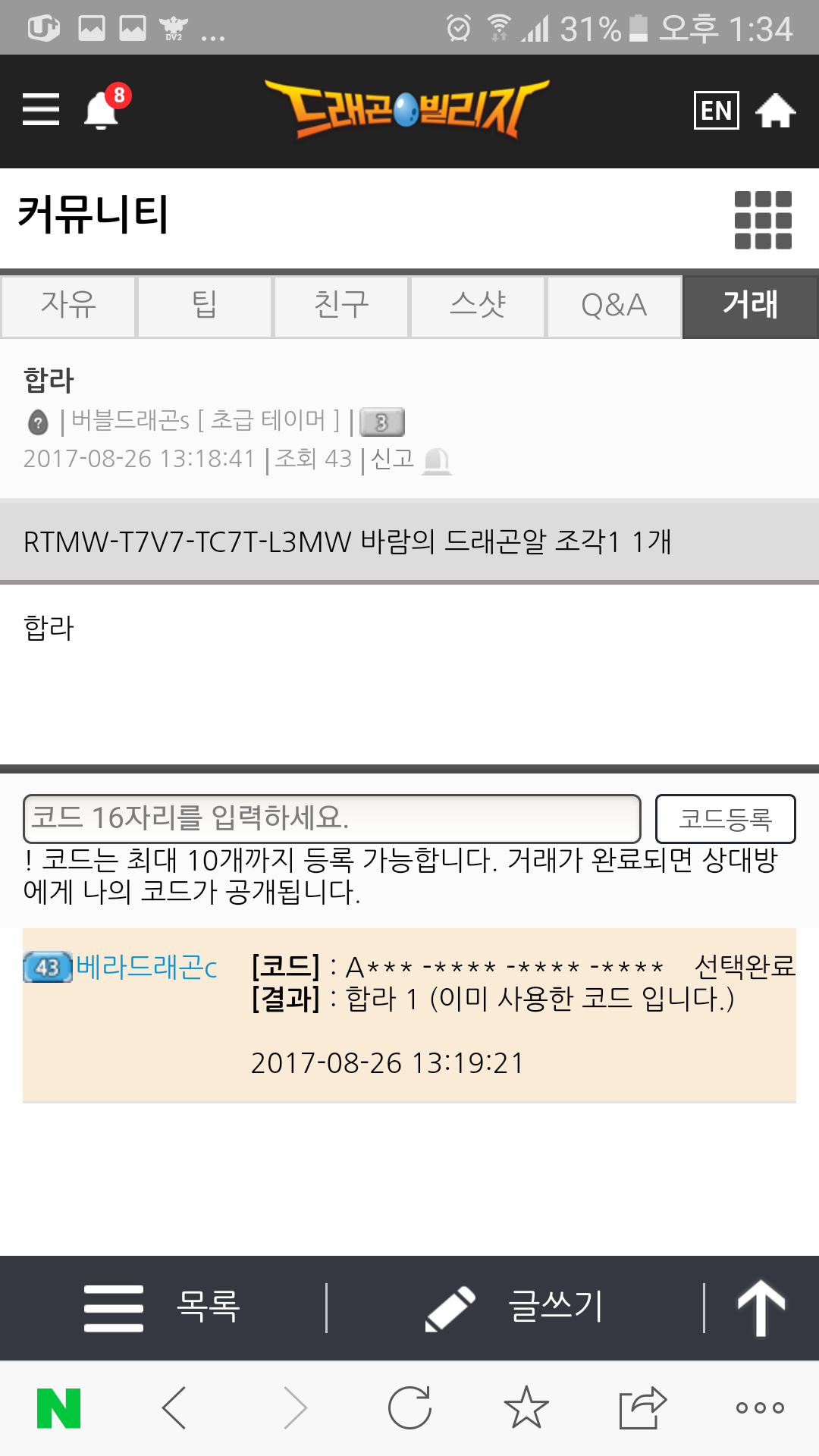Screen dimensions: 819x1456
Task: Reload the page in the browser
Action: coord(409,1408)
